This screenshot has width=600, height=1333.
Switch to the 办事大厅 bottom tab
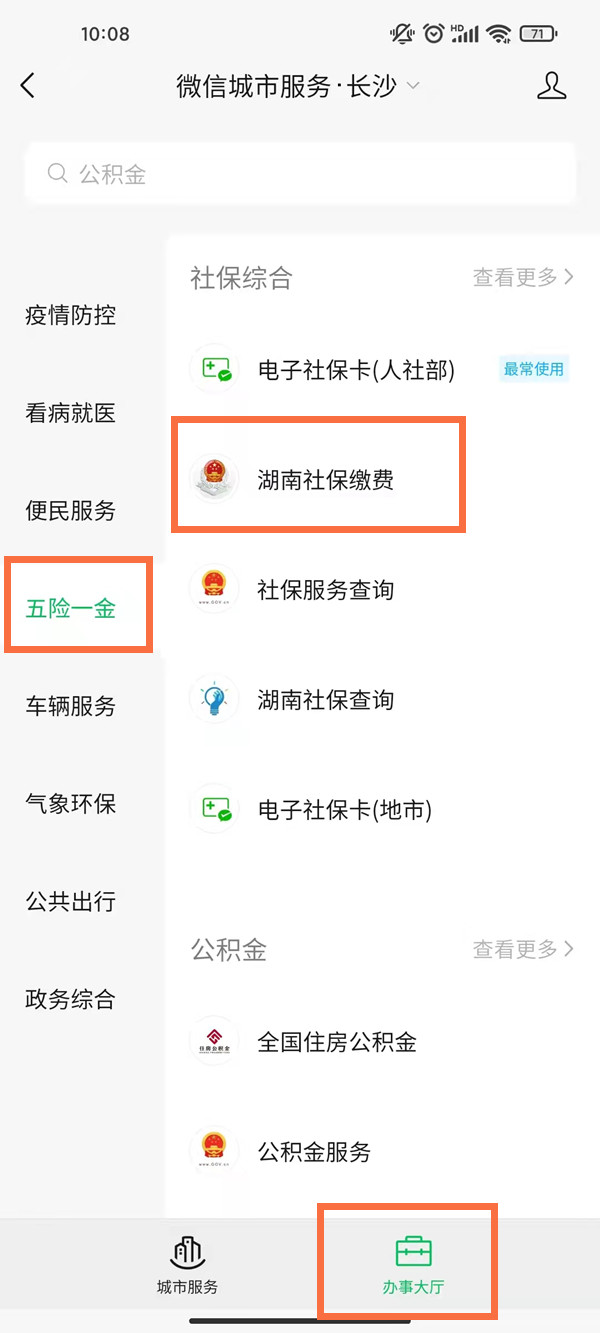click(x=413, y=1265)
